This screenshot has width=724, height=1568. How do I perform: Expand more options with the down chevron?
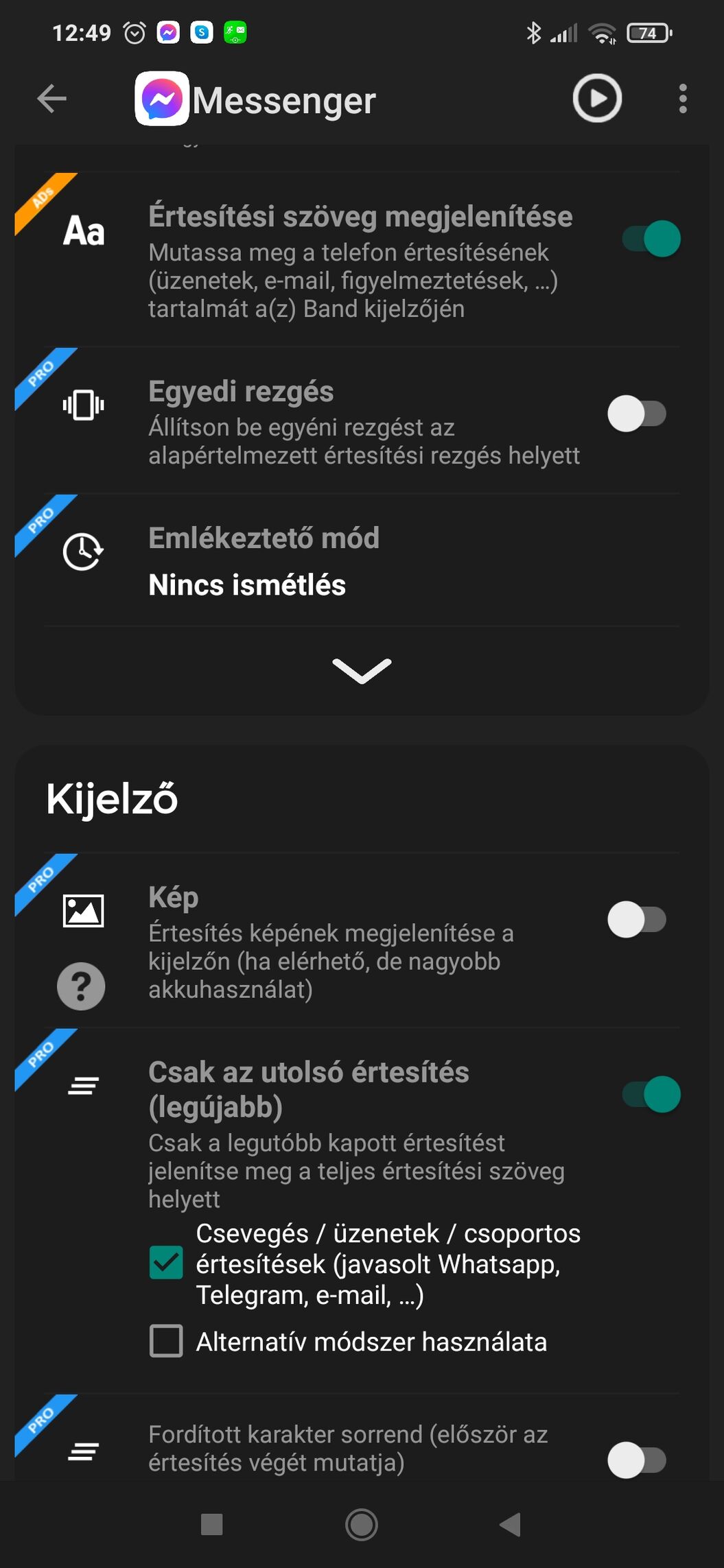point(362,671)
